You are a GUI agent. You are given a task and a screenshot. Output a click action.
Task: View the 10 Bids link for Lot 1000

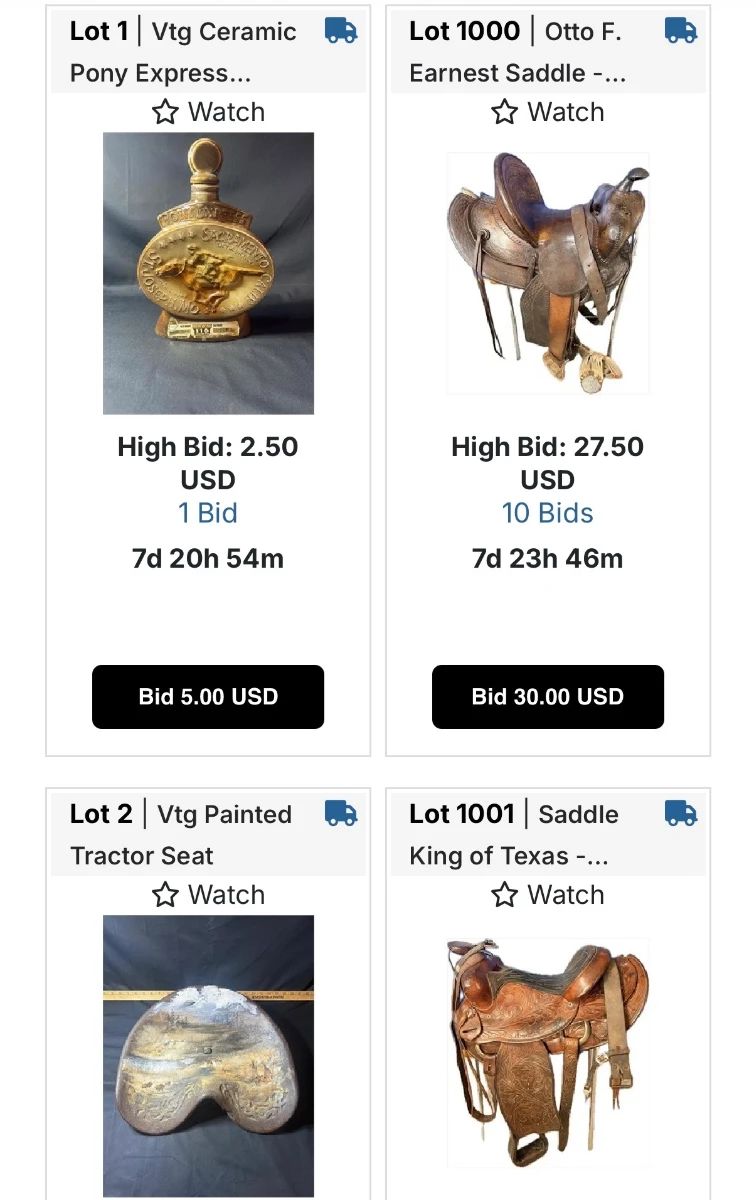point(547,513)
